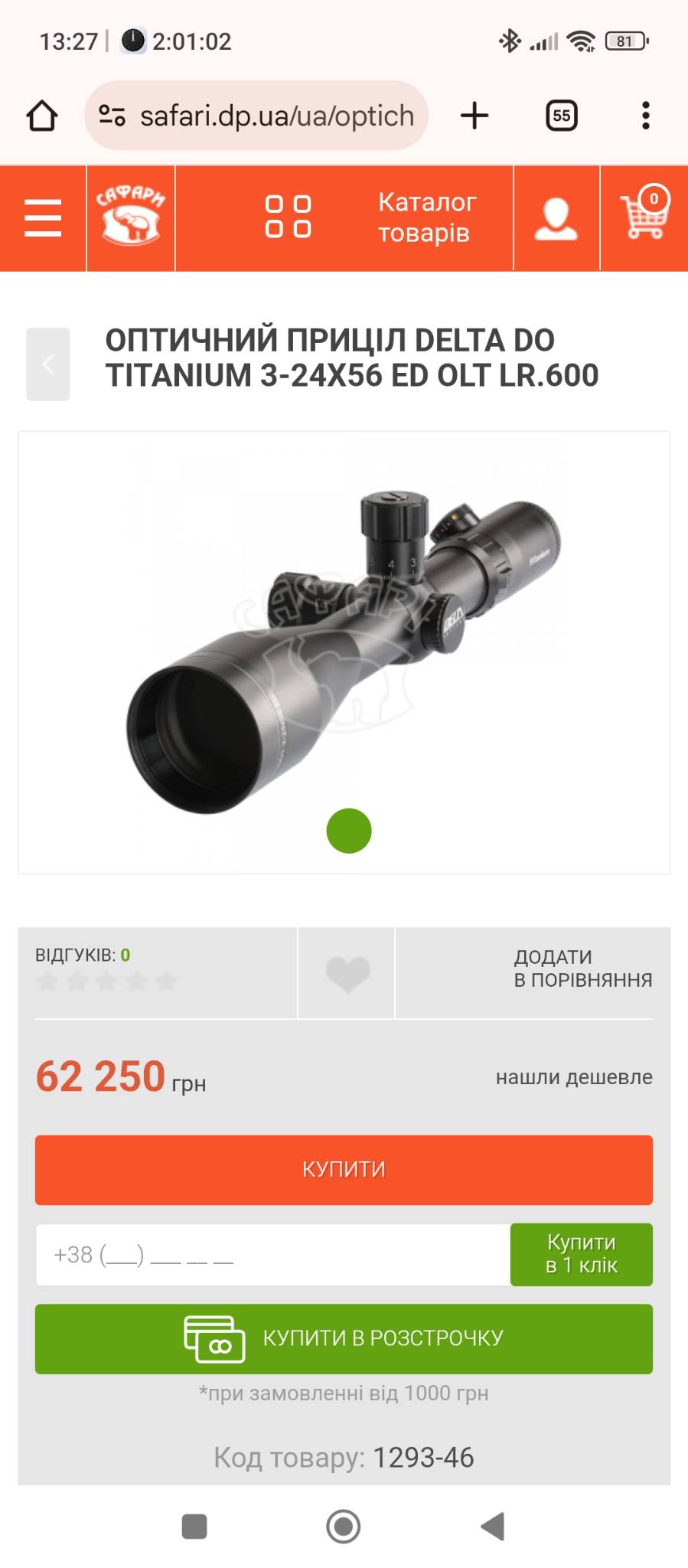Tap Додати в порівняння
The image size is (688, 1568).
click(x=582, y=969)
